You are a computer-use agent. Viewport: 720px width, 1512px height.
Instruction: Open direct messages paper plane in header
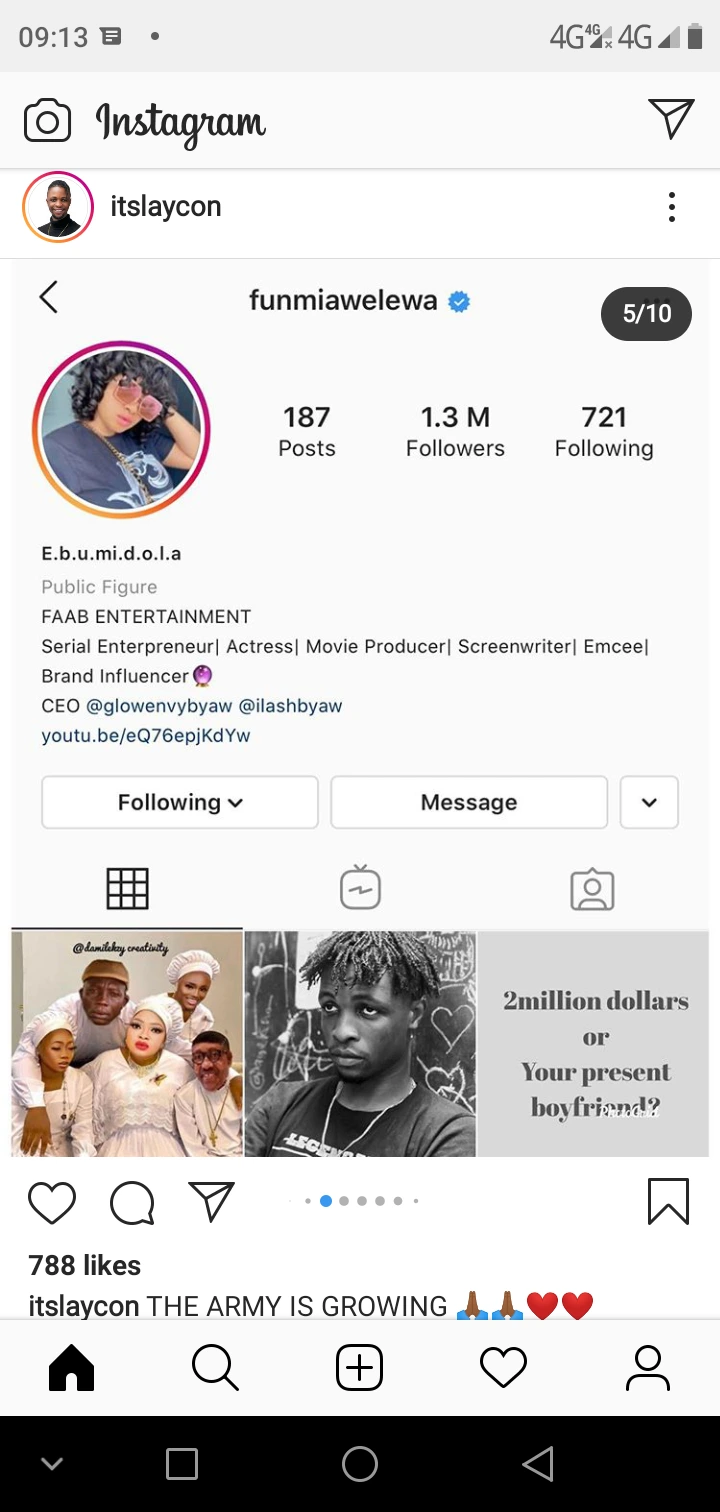click(670, 119)
